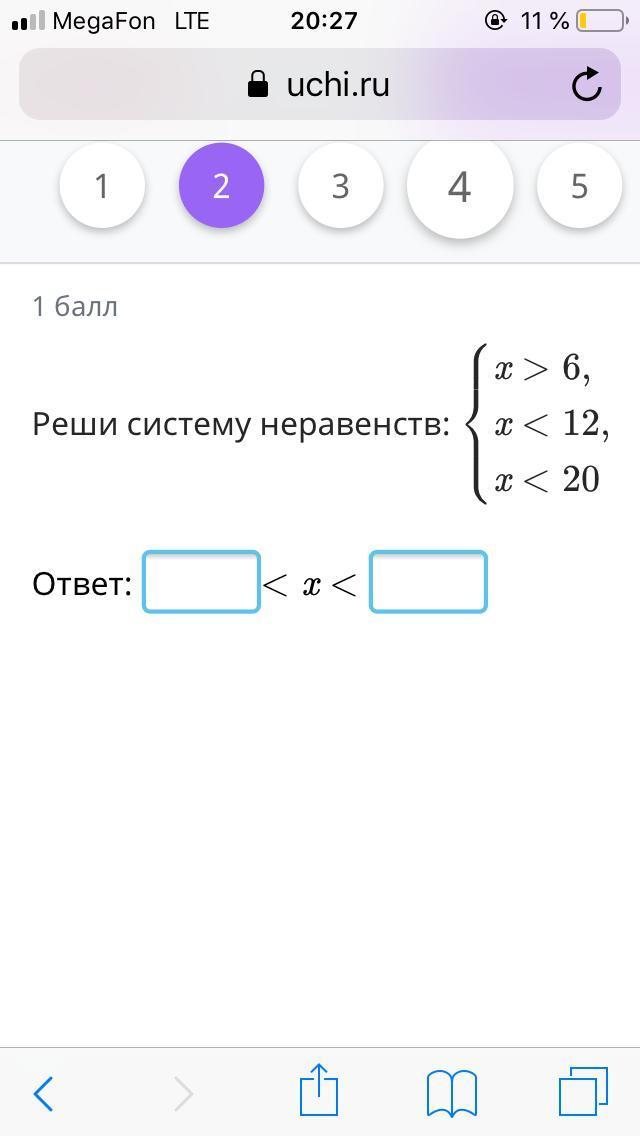Select question number 3
This screenshot has width=640, height=1136.
click(340, 186)
